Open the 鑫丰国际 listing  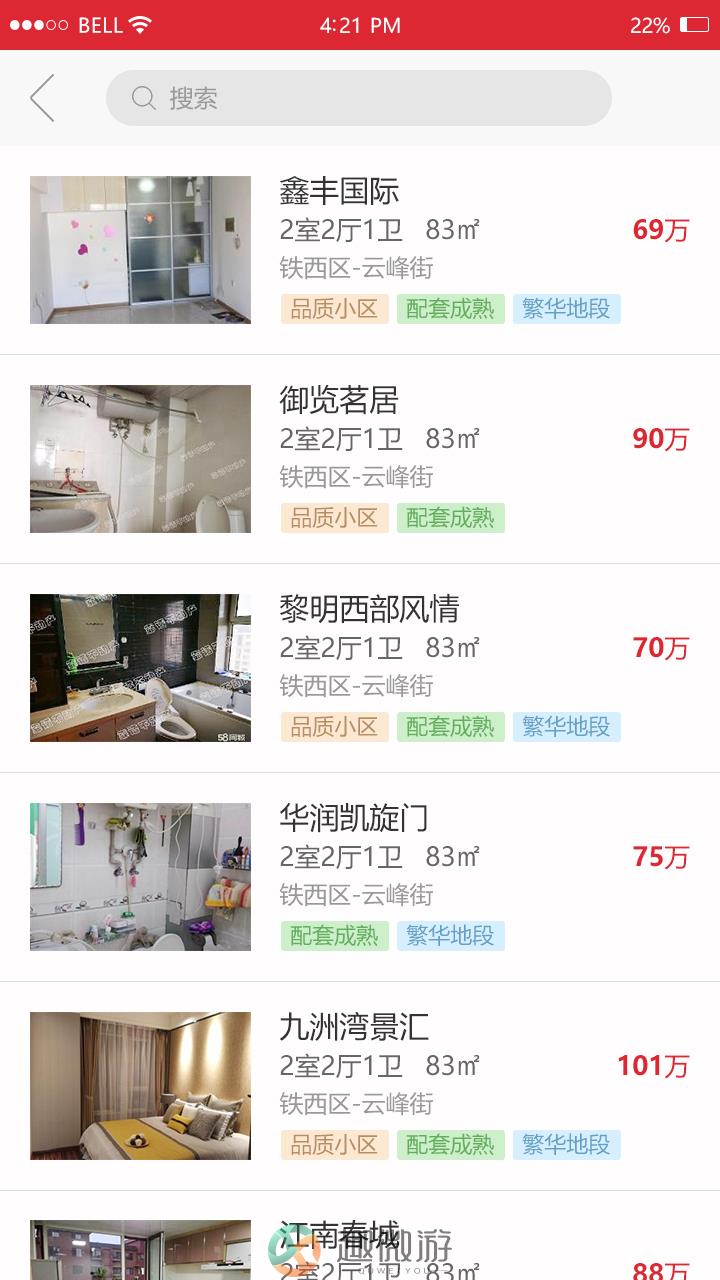(360, 250)
